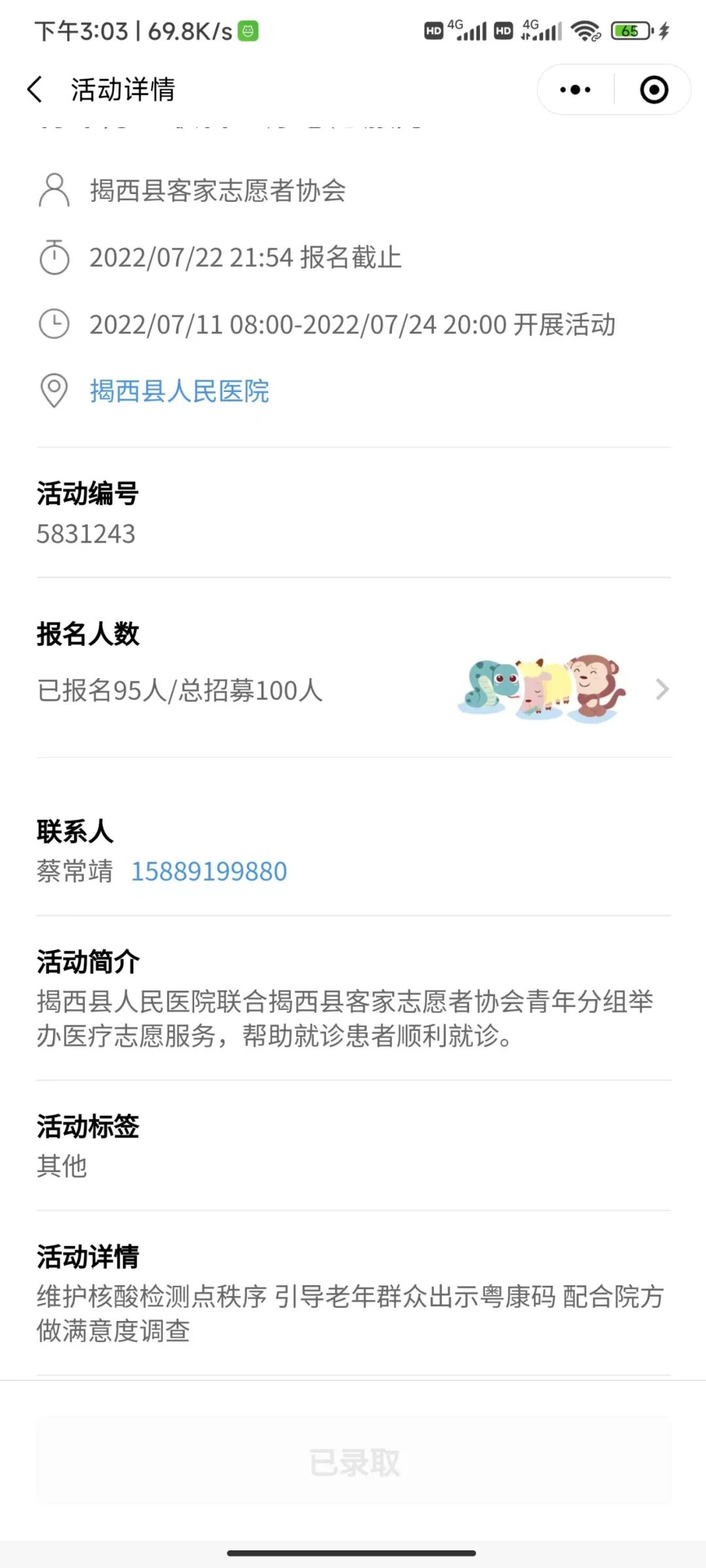
Task: Go back from the 活动详情 page
Action: point(35,90)
